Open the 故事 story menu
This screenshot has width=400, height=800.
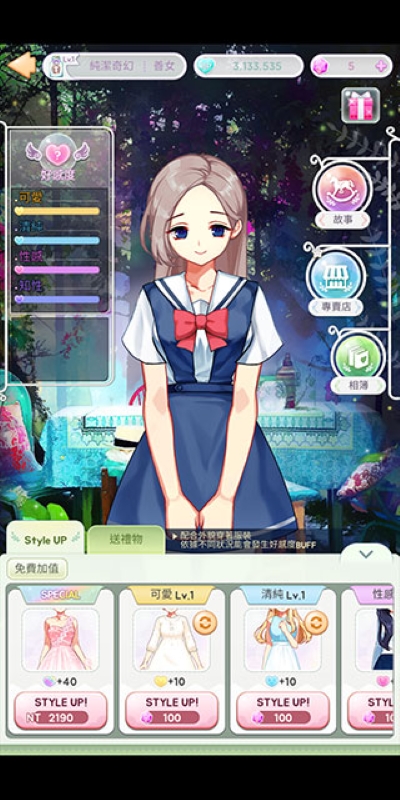click(342, 194)
